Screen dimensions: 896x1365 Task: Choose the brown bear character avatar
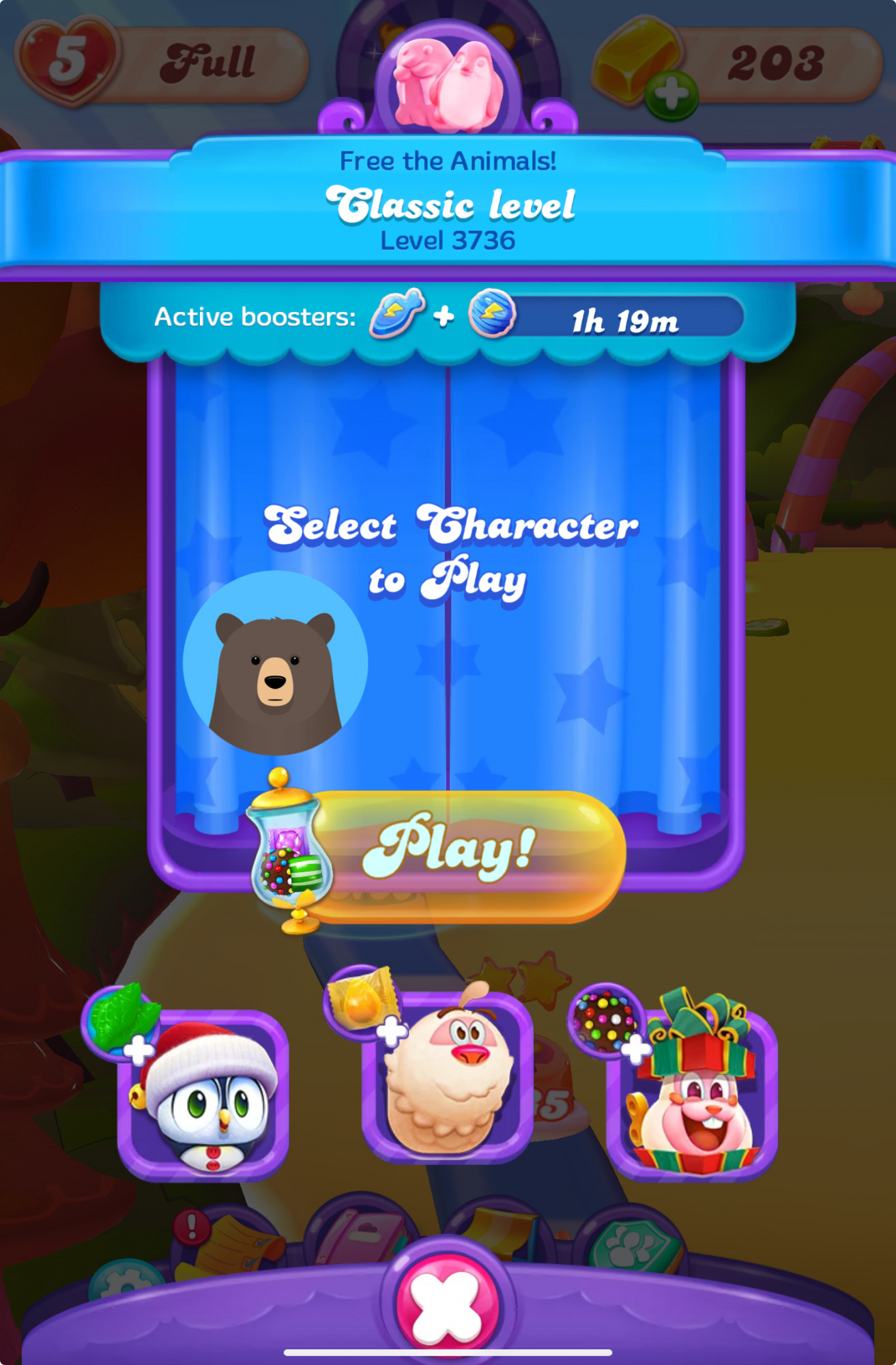click(276, 663)
